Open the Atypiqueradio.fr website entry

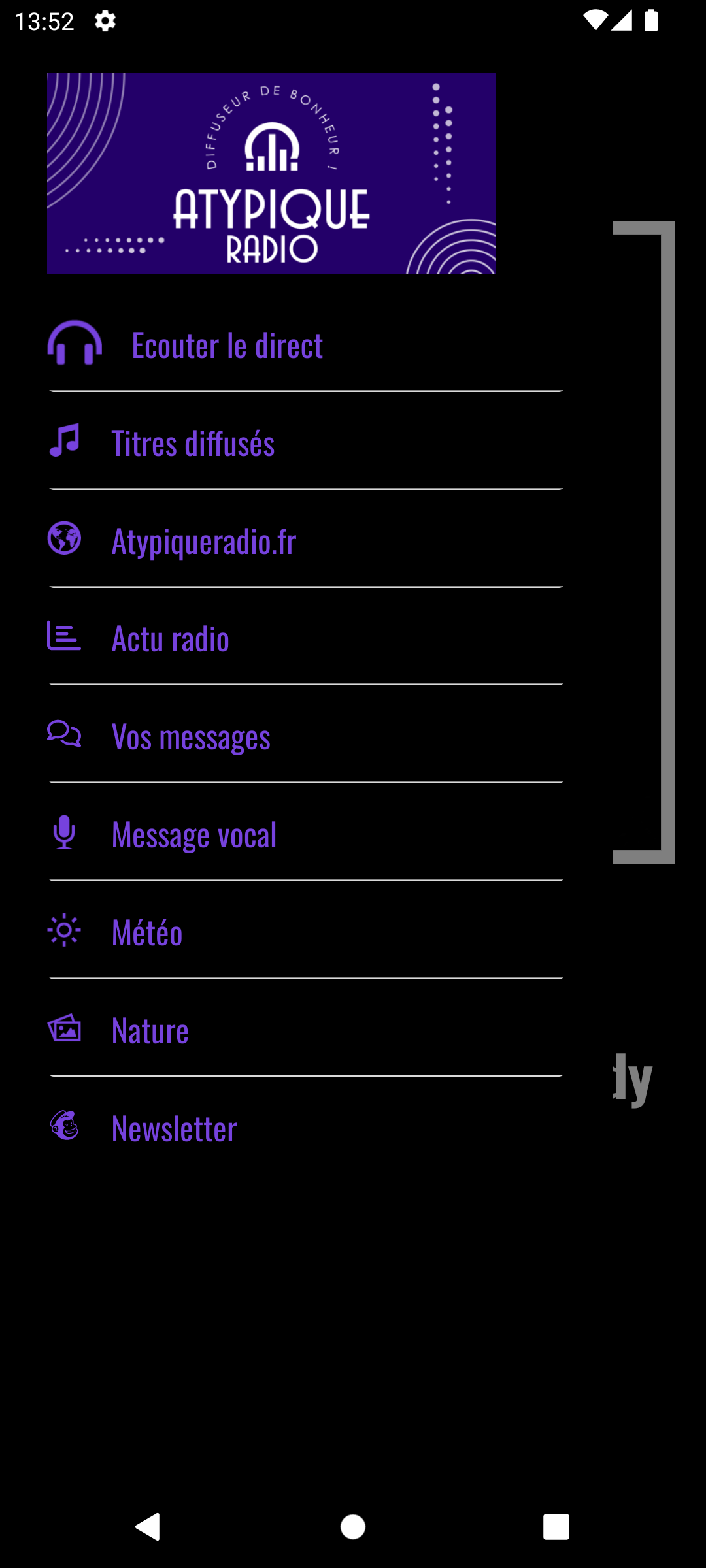tap(203, 540)
